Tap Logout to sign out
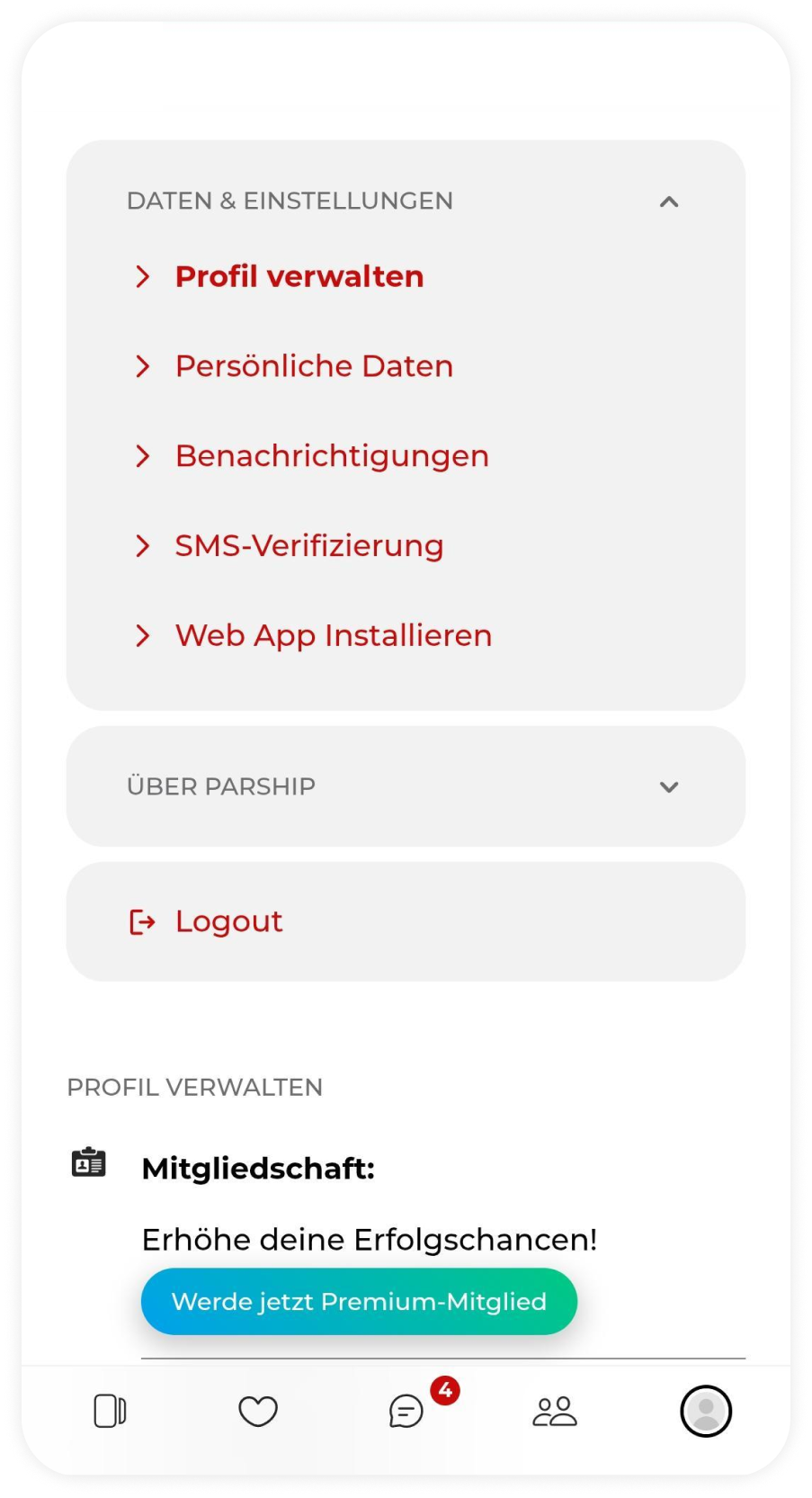The width and height of the screenshot is (812, 1498). (228, 921)
